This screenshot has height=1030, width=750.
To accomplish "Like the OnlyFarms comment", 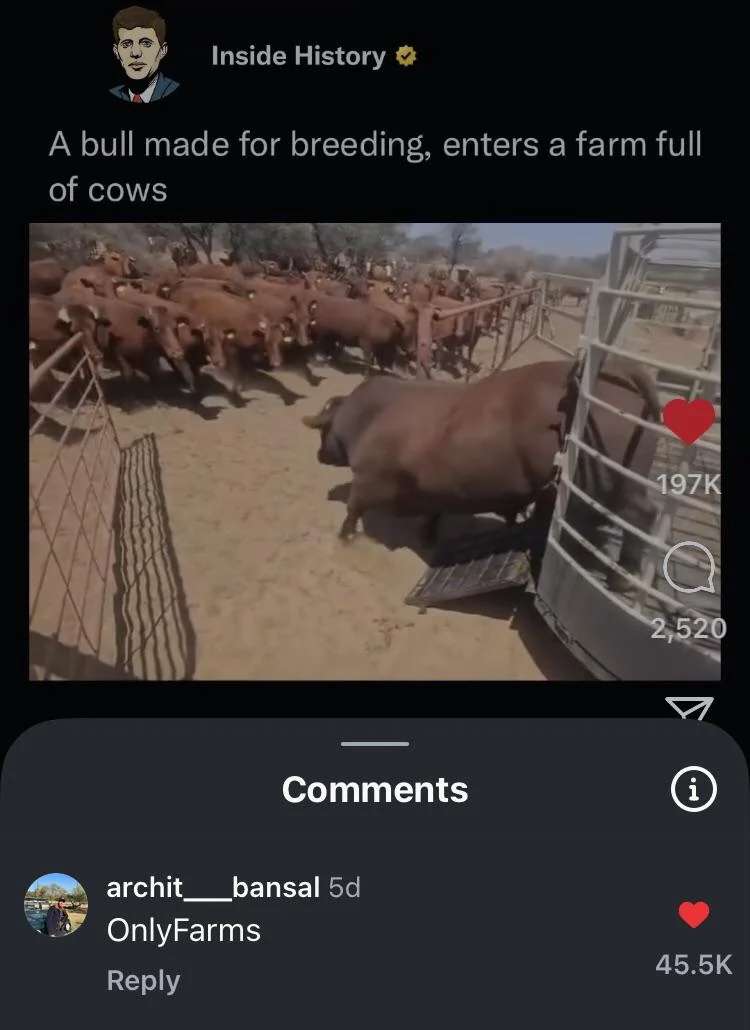I will tap(693, 914).
